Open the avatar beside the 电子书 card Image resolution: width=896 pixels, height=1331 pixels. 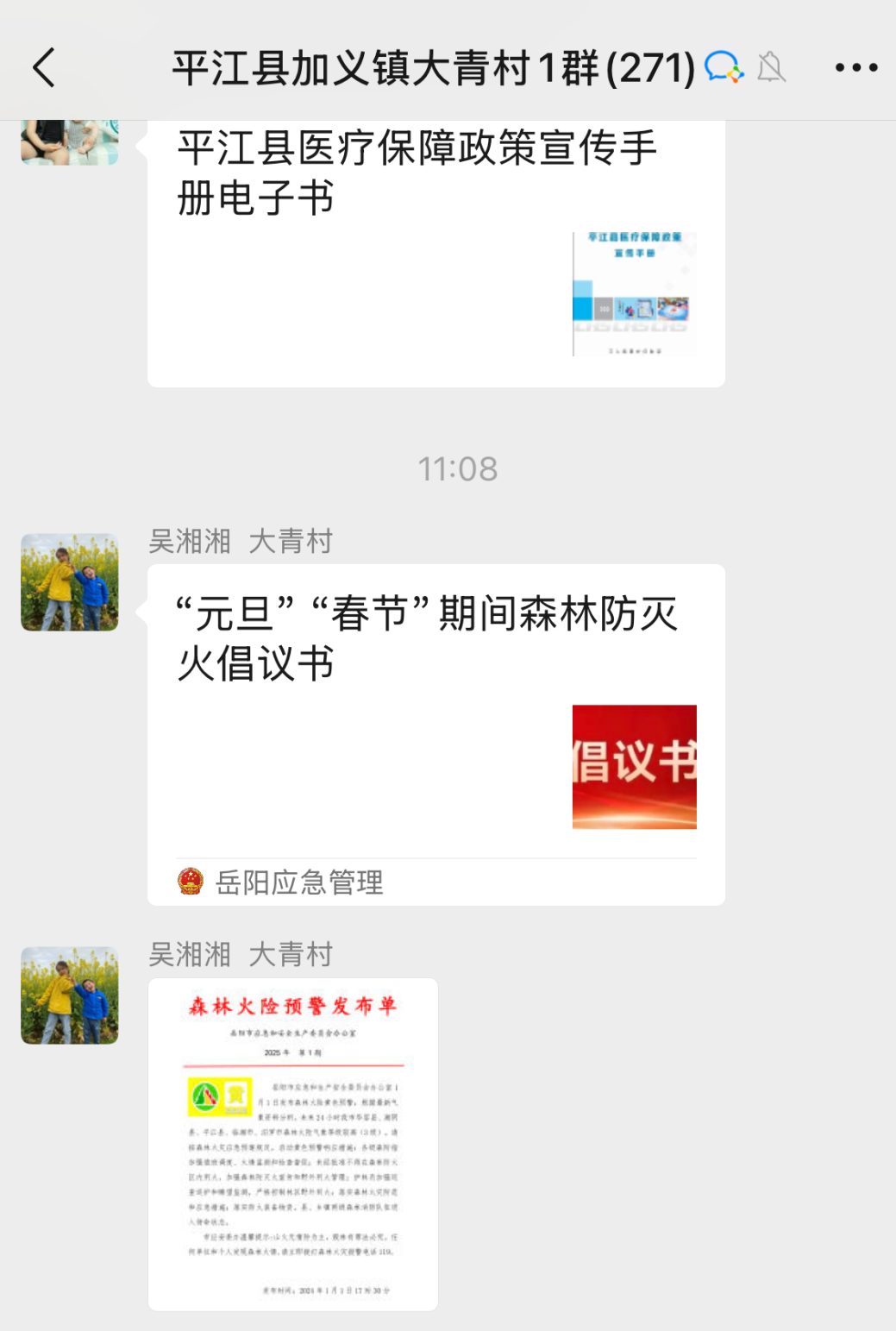click(70, 142)
